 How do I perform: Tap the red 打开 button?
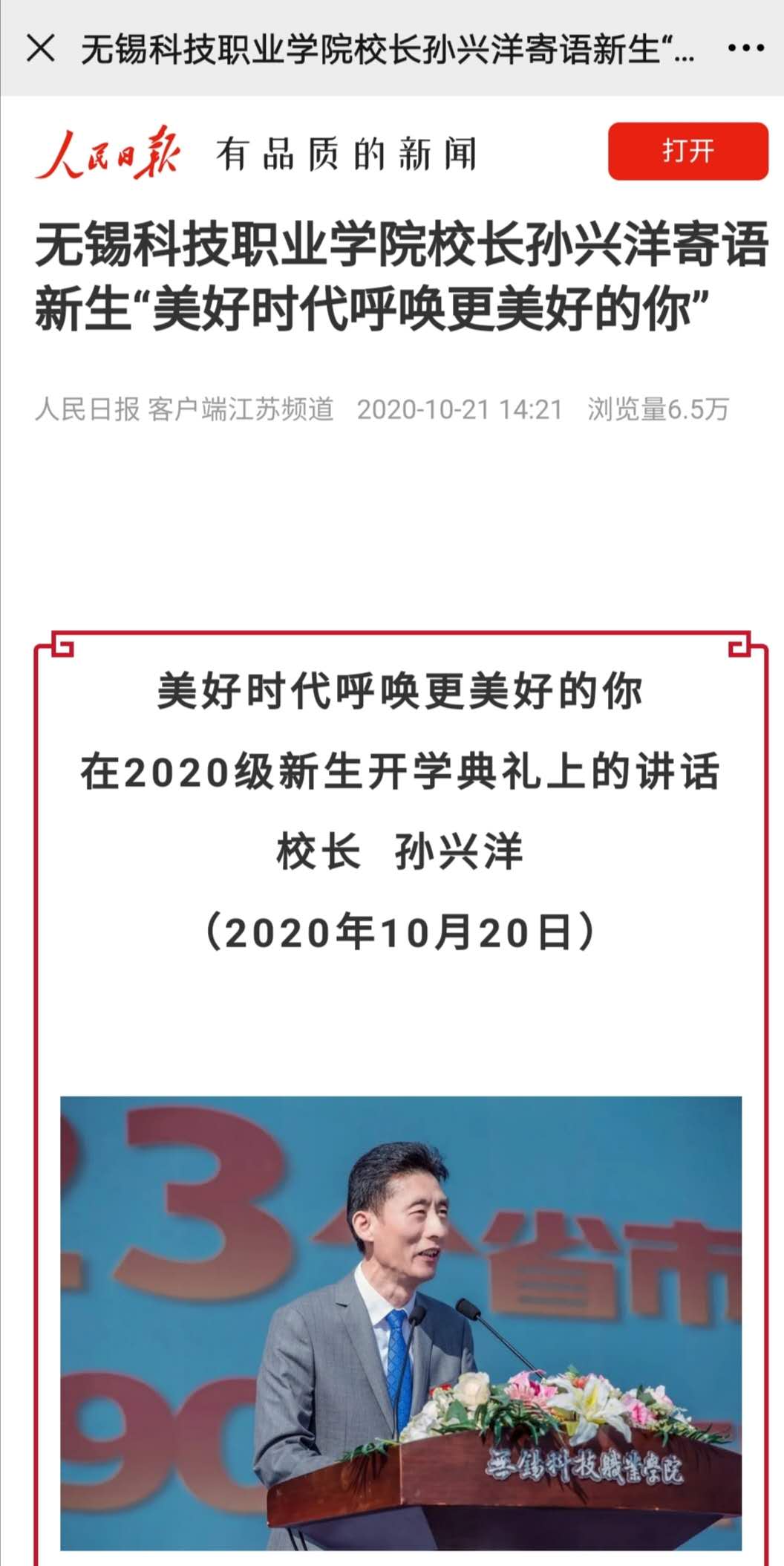[687, 152]
